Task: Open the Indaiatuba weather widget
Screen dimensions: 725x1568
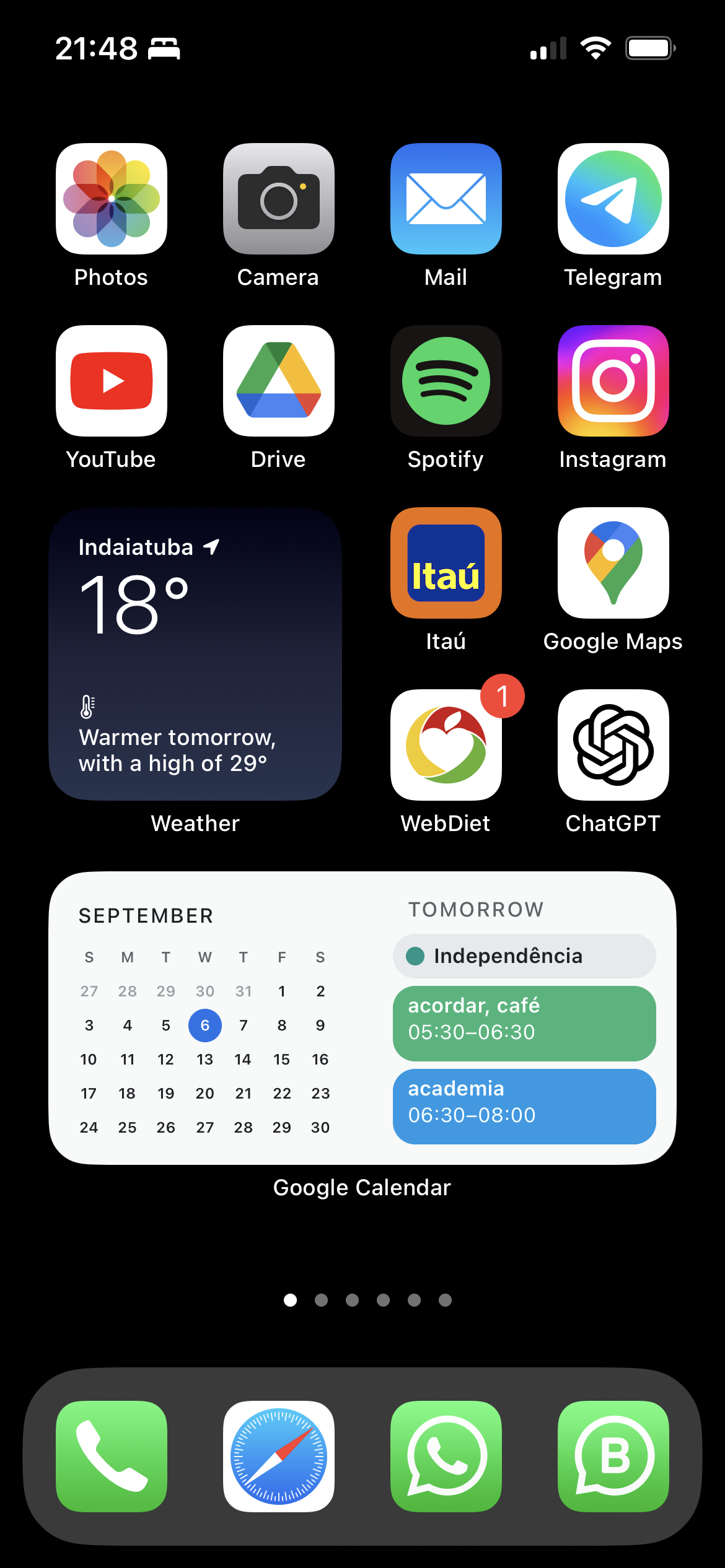Action: tap(195, 654)
